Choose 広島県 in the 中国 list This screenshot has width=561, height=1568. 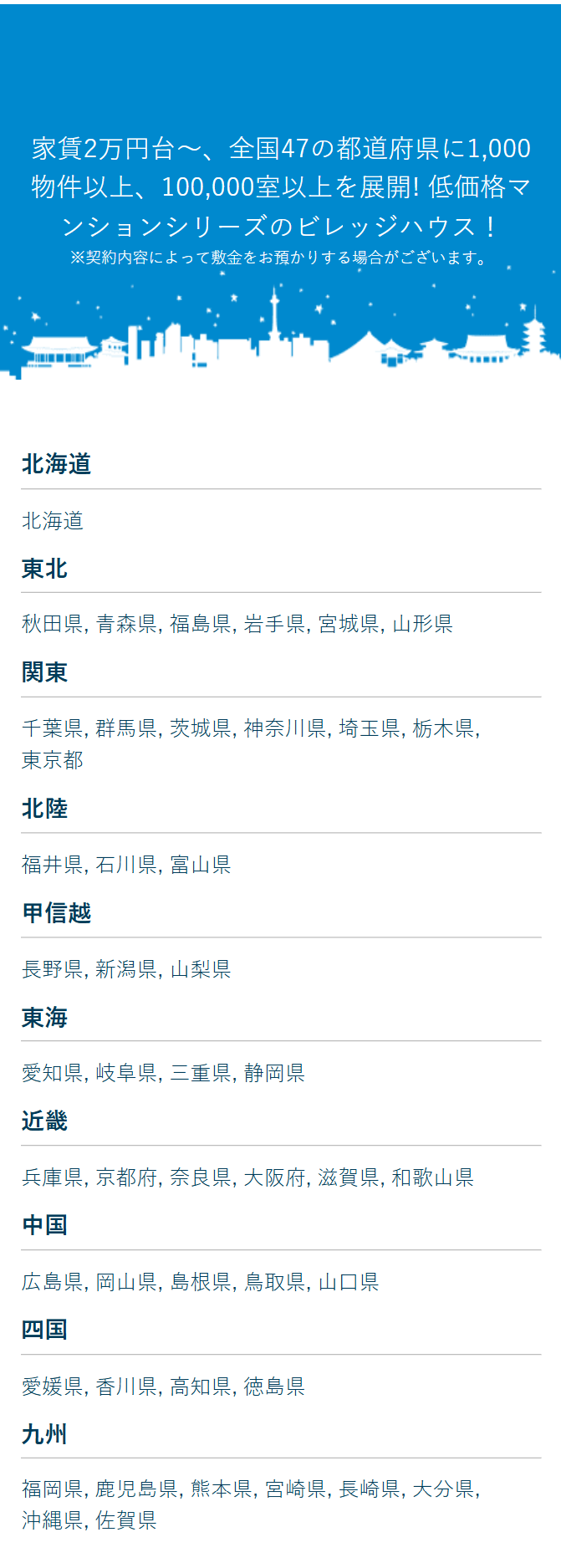coord(52,1282)
